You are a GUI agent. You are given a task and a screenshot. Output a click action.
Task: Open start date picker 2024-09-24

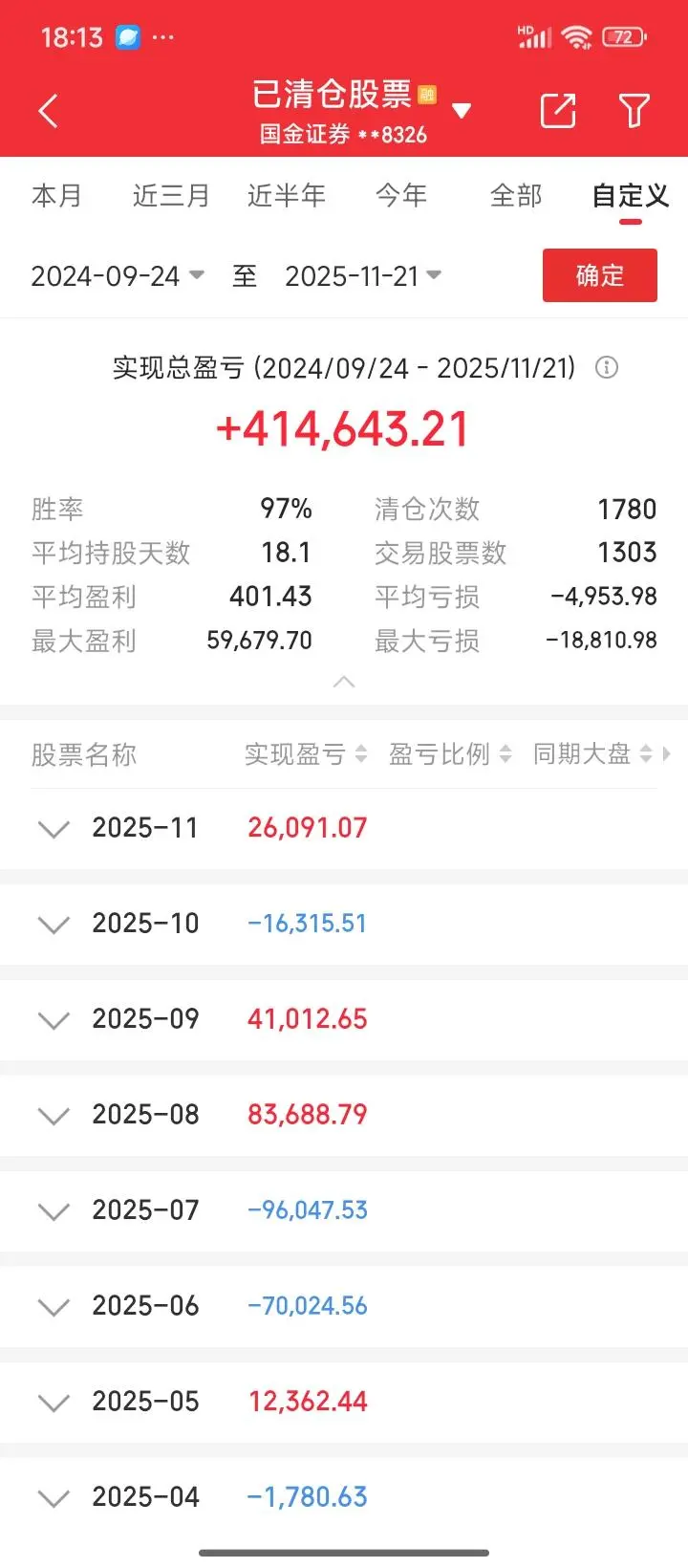click(117, 276)
